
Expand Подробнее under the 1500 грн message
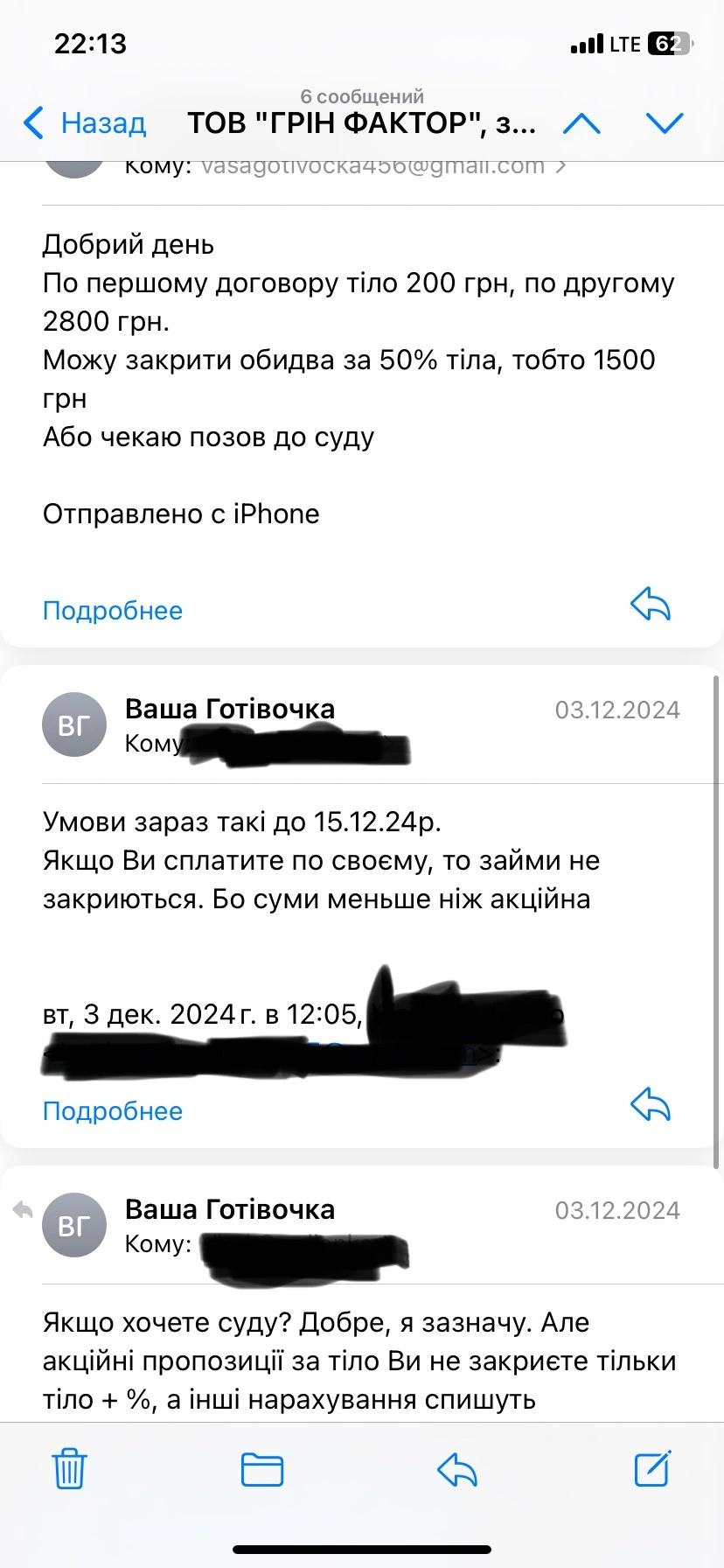point(113,611)
